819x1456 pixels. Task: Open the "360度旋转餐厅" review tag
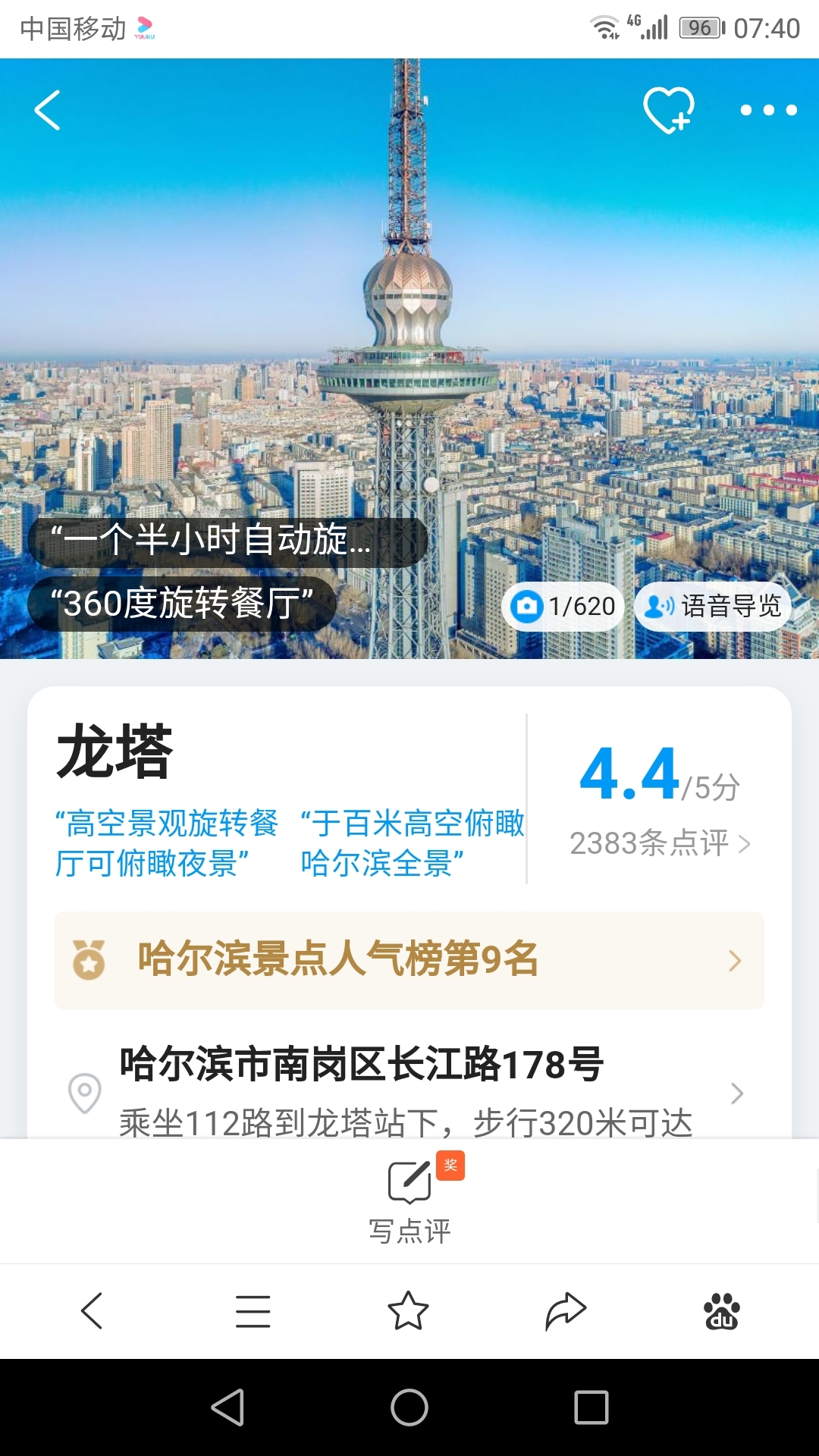pyautogui.click(x=182, y=604)
